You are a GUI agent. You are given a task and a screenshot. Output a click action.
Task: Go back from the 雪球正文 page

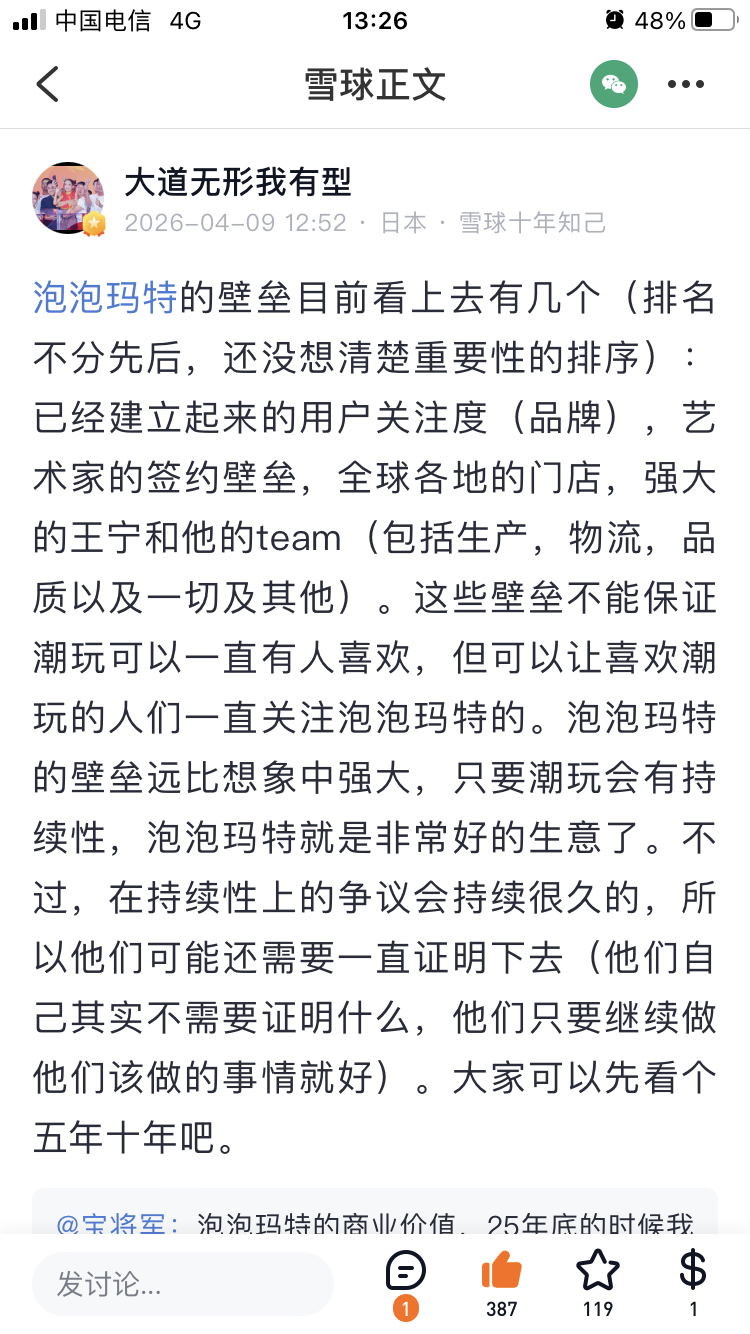click(47, 85)
